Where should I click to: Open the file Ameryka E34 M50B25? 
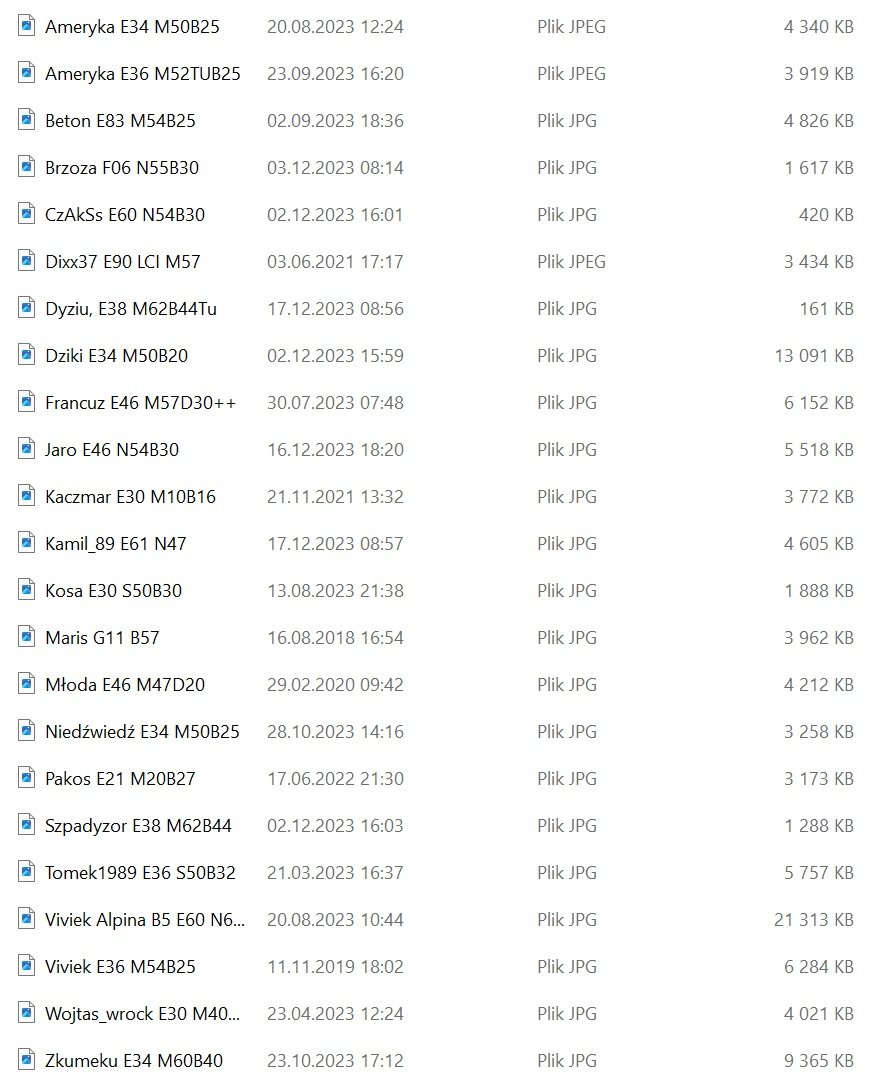tap(132, 27)
